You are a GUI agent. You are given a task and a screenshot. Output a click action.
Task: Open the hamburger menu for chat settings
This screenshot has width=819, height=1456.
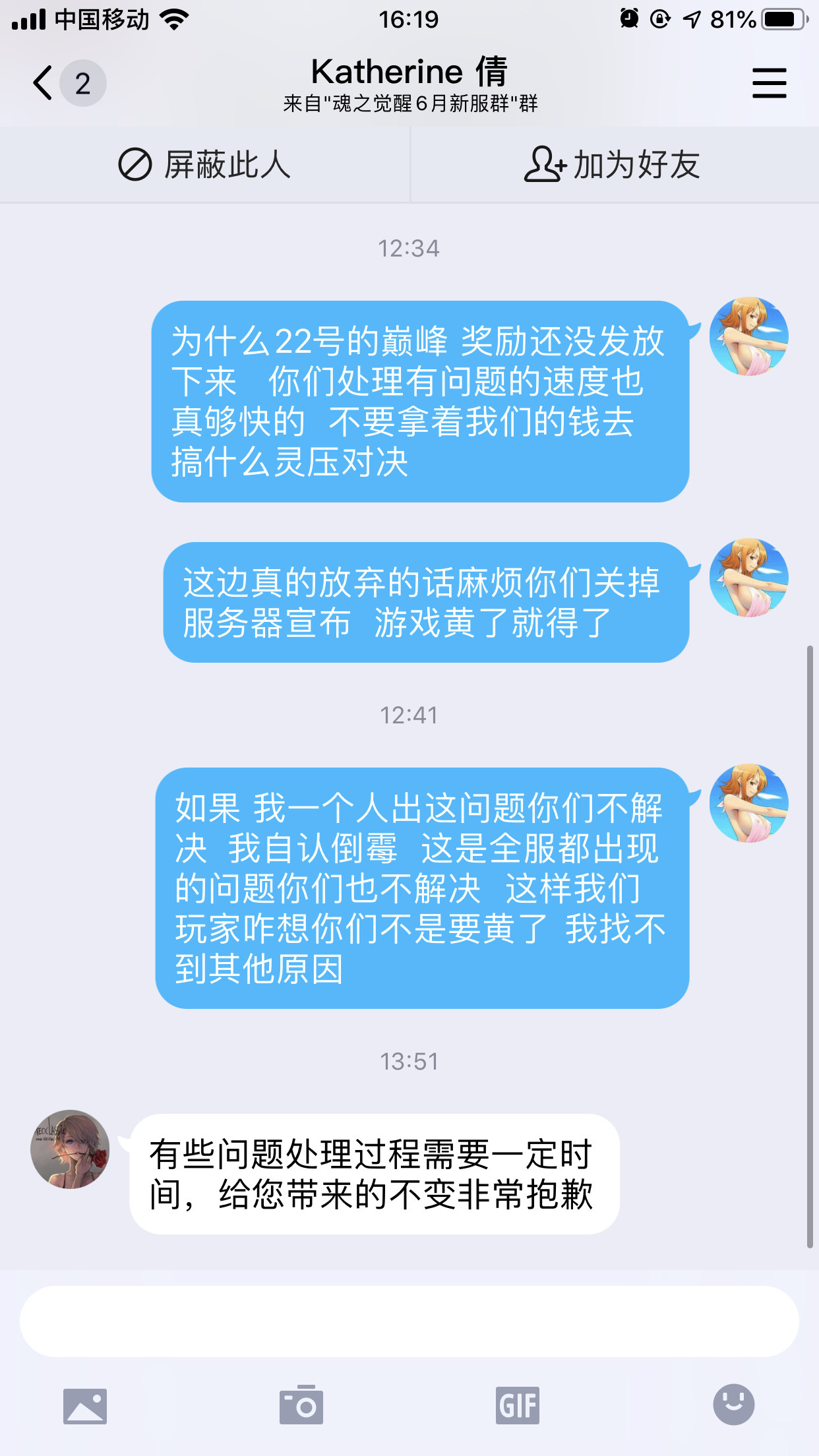pyautogui.click(x=769, y=83)
